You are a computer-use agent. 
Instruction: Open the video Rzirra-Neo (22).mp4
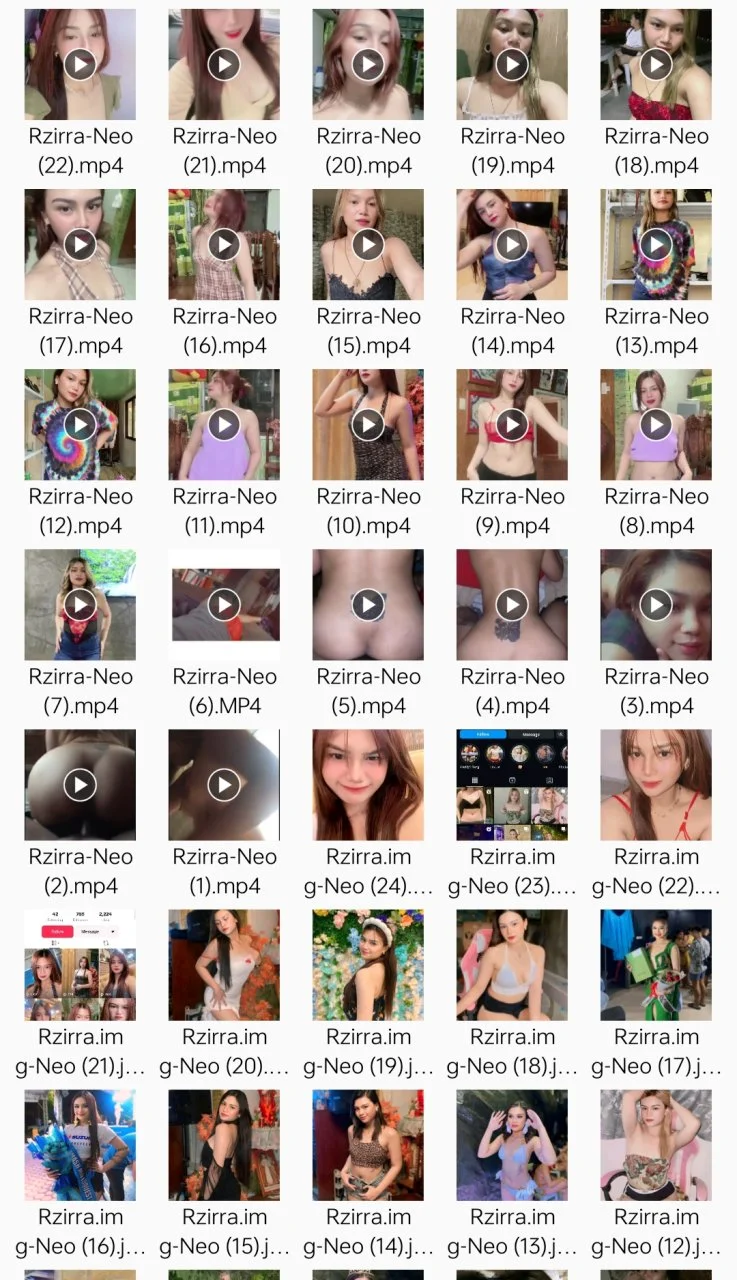80,65
